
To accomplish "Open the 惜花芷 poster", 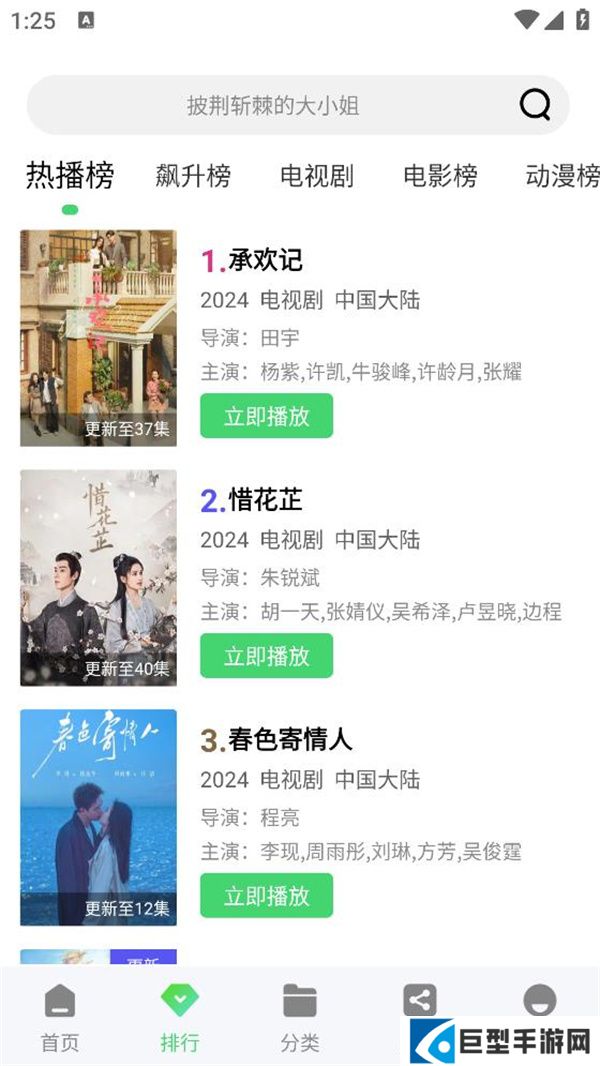I will point(98,578).
